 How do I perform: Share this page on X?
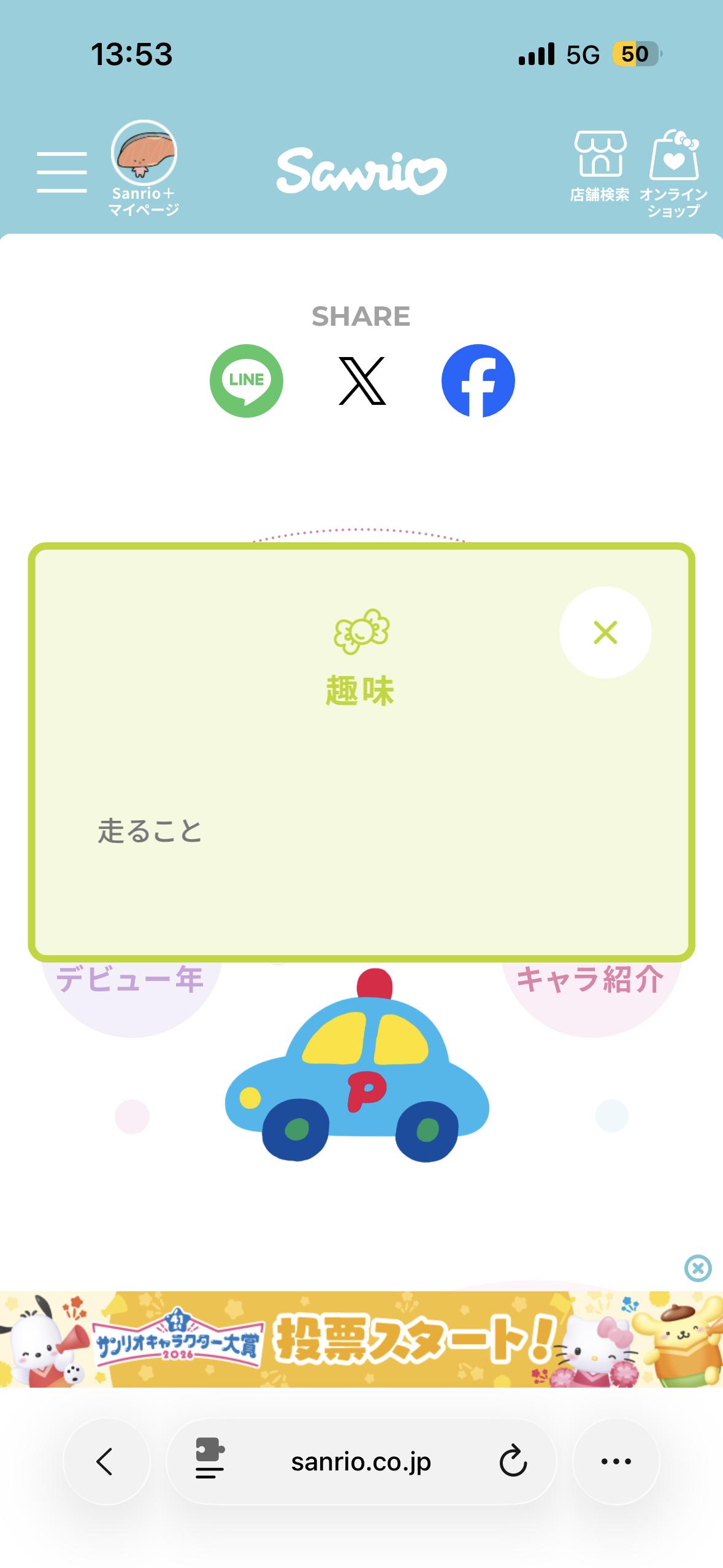362,381
